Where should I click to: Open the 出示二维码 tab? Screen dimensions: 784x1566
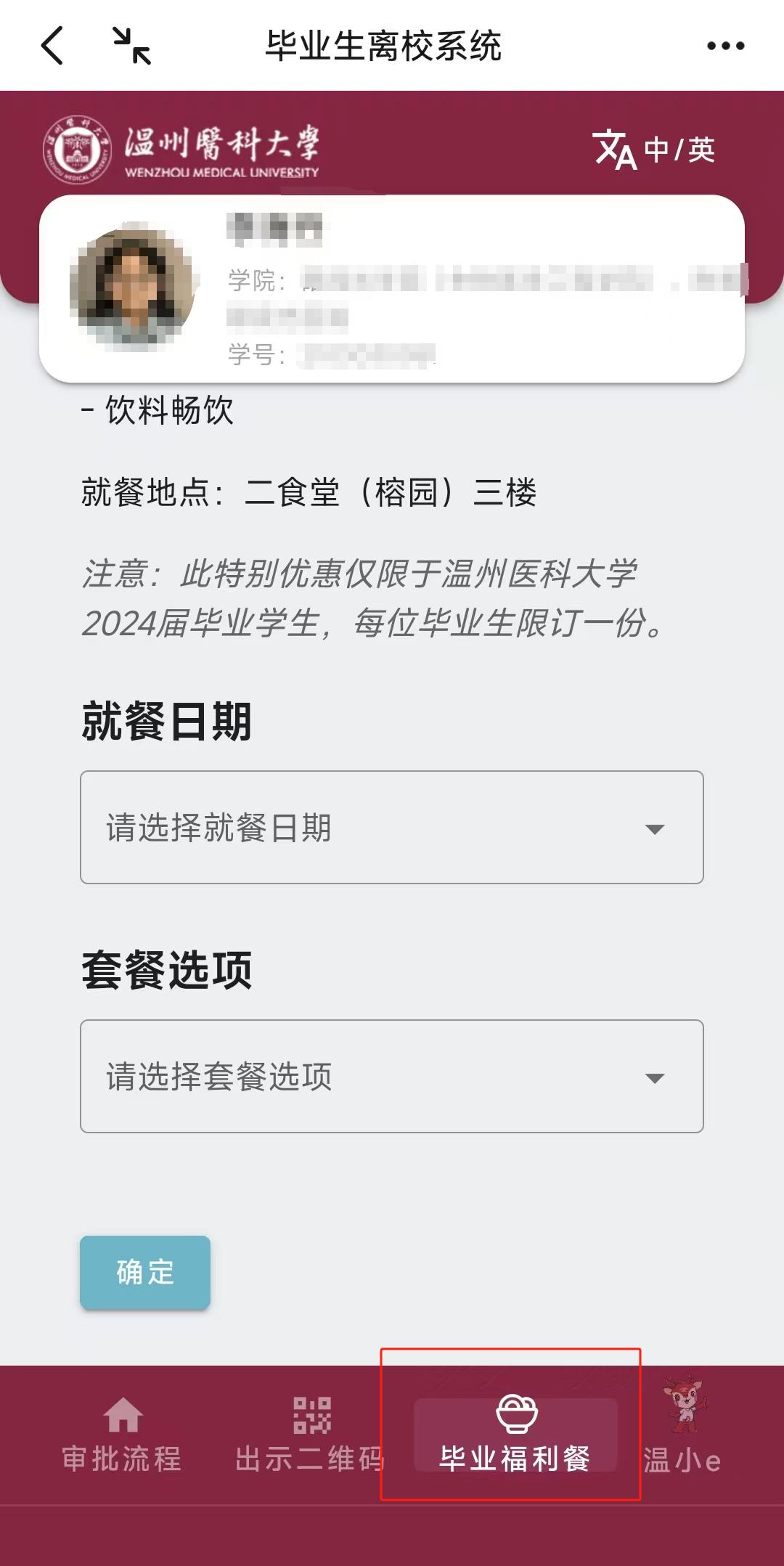tap(311, 1435)
